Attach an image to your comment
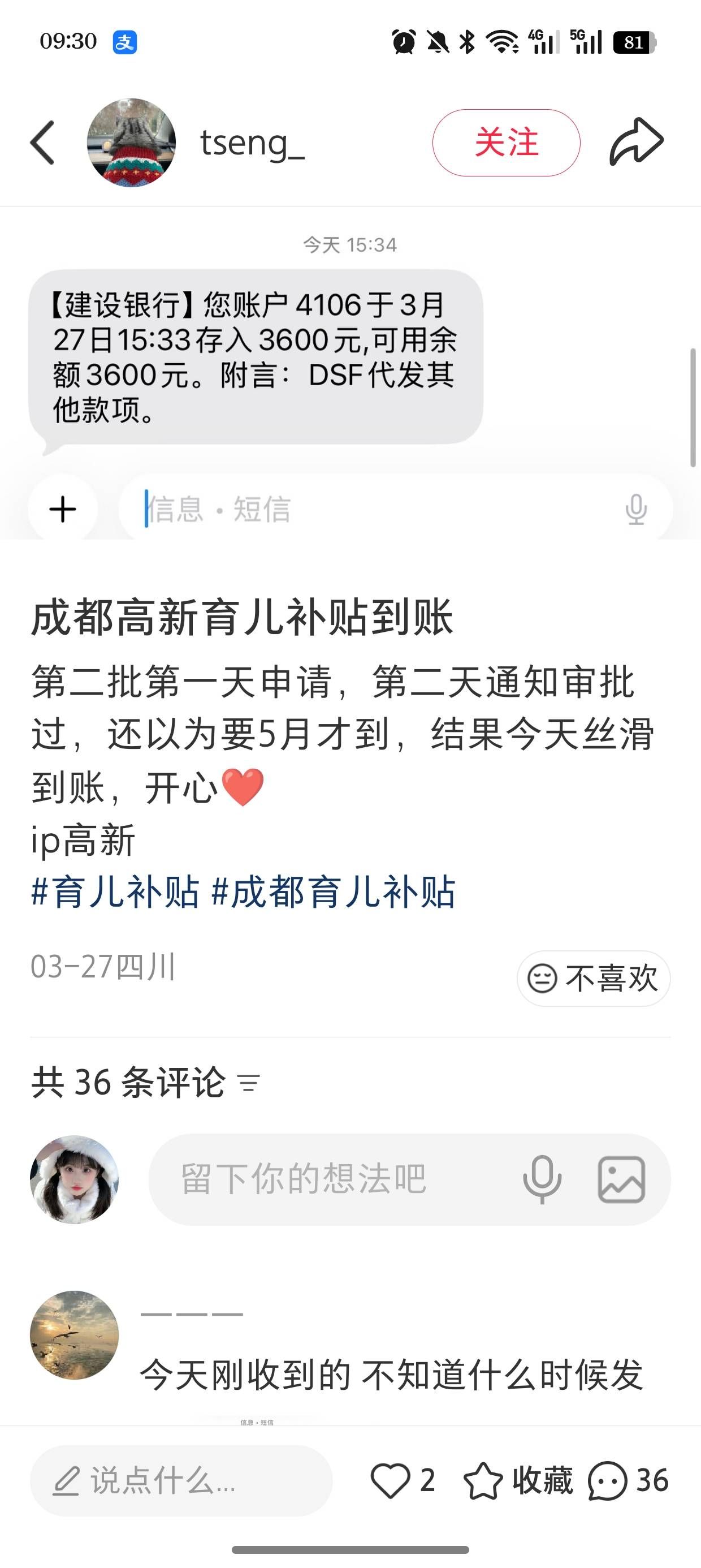 [621, 1179]
